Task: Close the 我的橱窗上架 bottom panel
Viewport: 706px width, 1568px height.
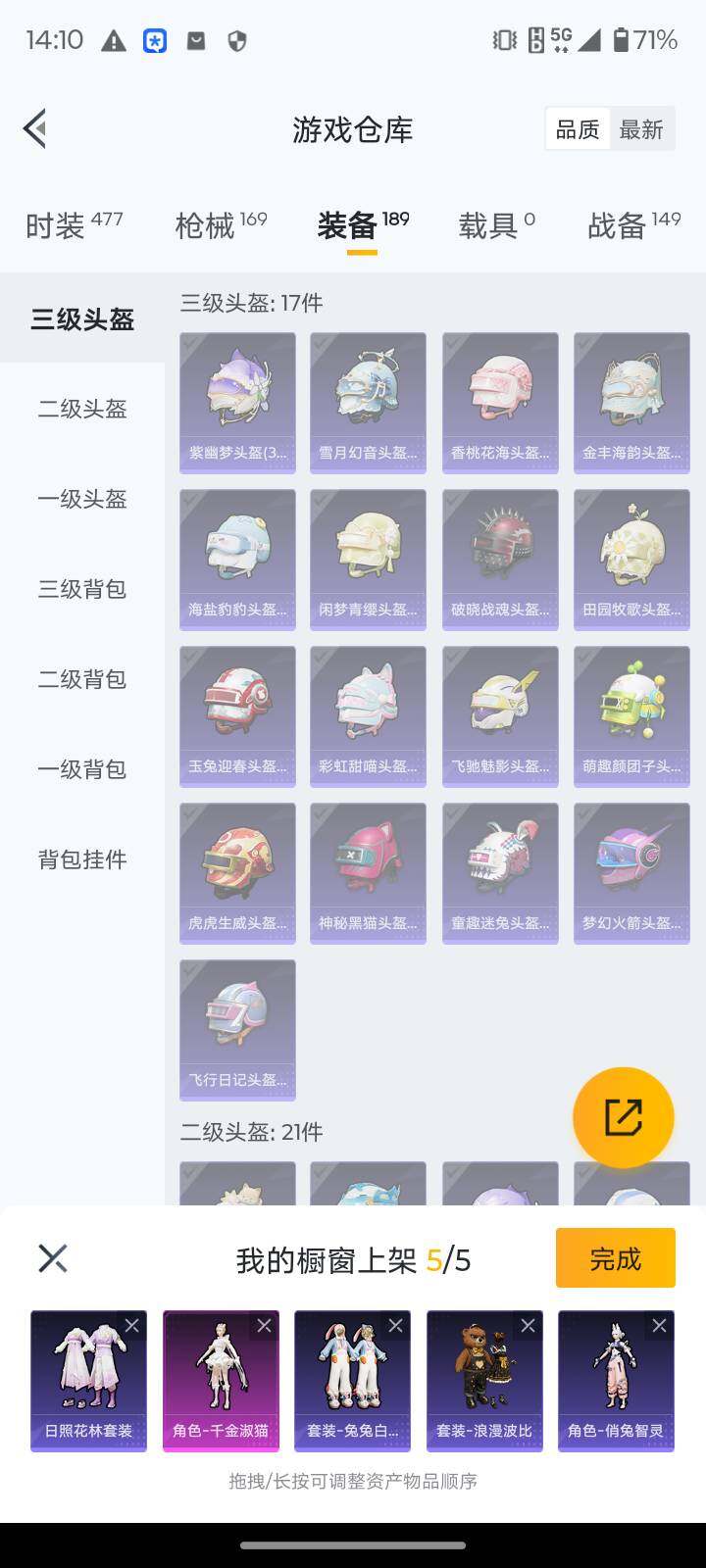Action: tap(53, 1257)
